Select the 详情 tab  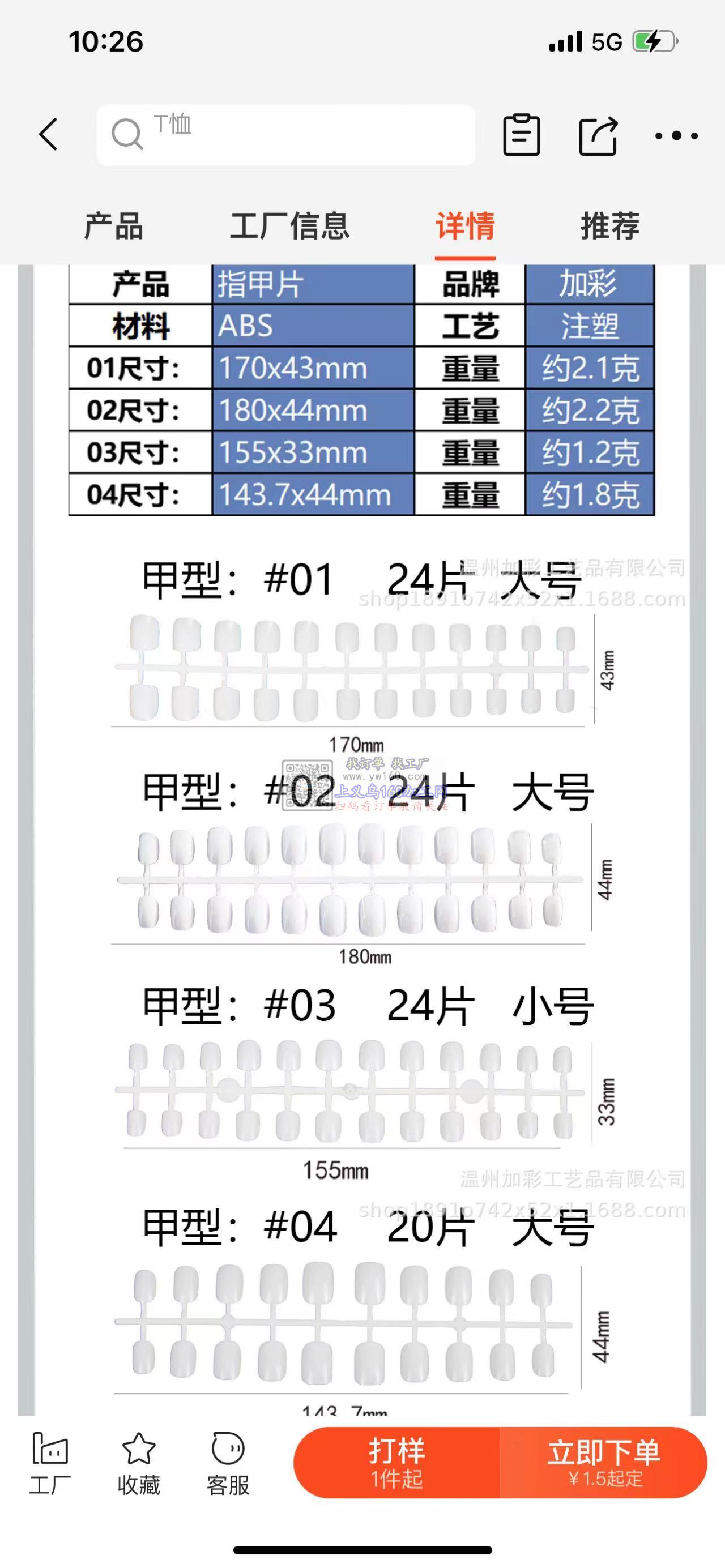pyautogui.click(x=465, y=227)
